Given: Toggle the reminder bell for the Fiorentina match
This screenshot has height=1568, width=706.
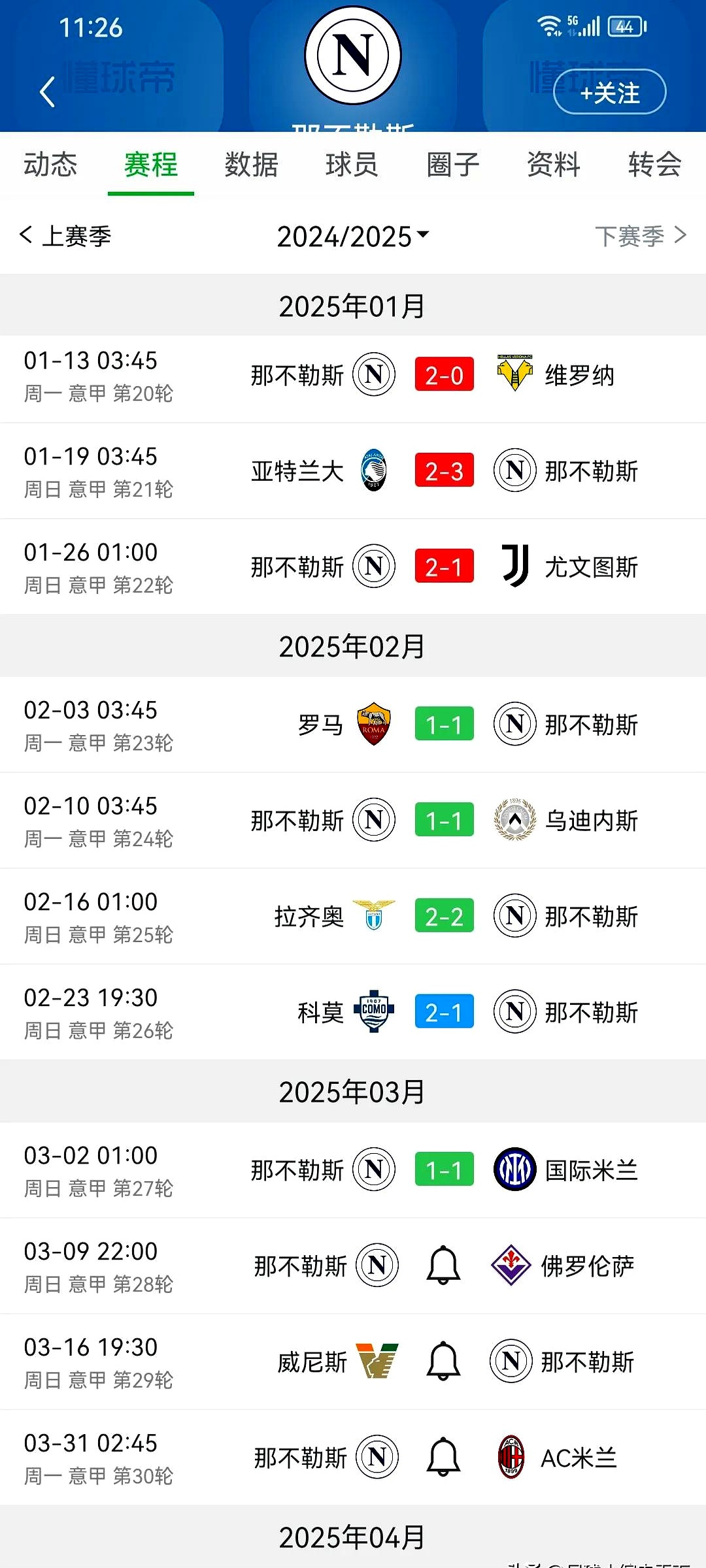Looking at the screenshot, I should tap(443, 1265).
